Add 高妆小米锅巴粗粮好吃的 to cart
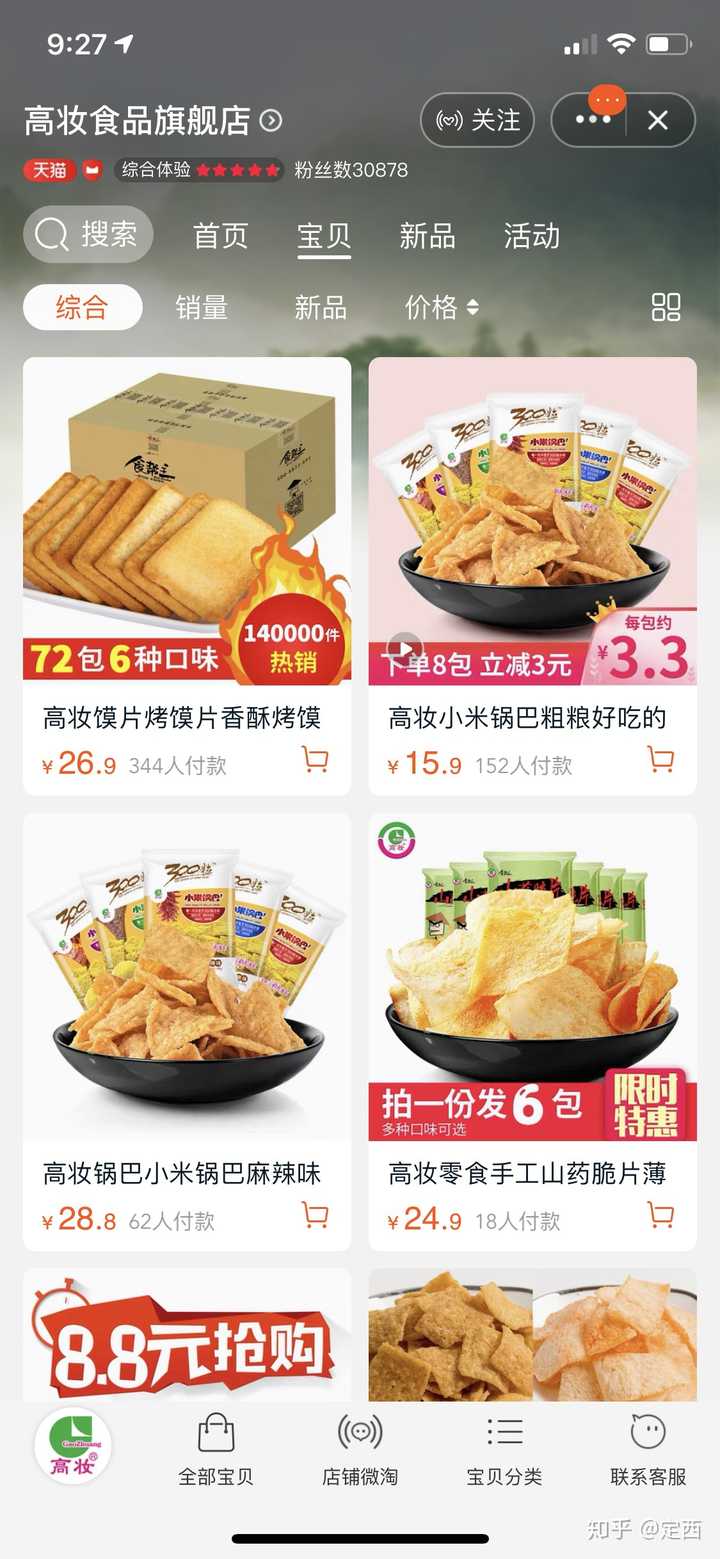The image size is (720, 1559). coord(661,761)
